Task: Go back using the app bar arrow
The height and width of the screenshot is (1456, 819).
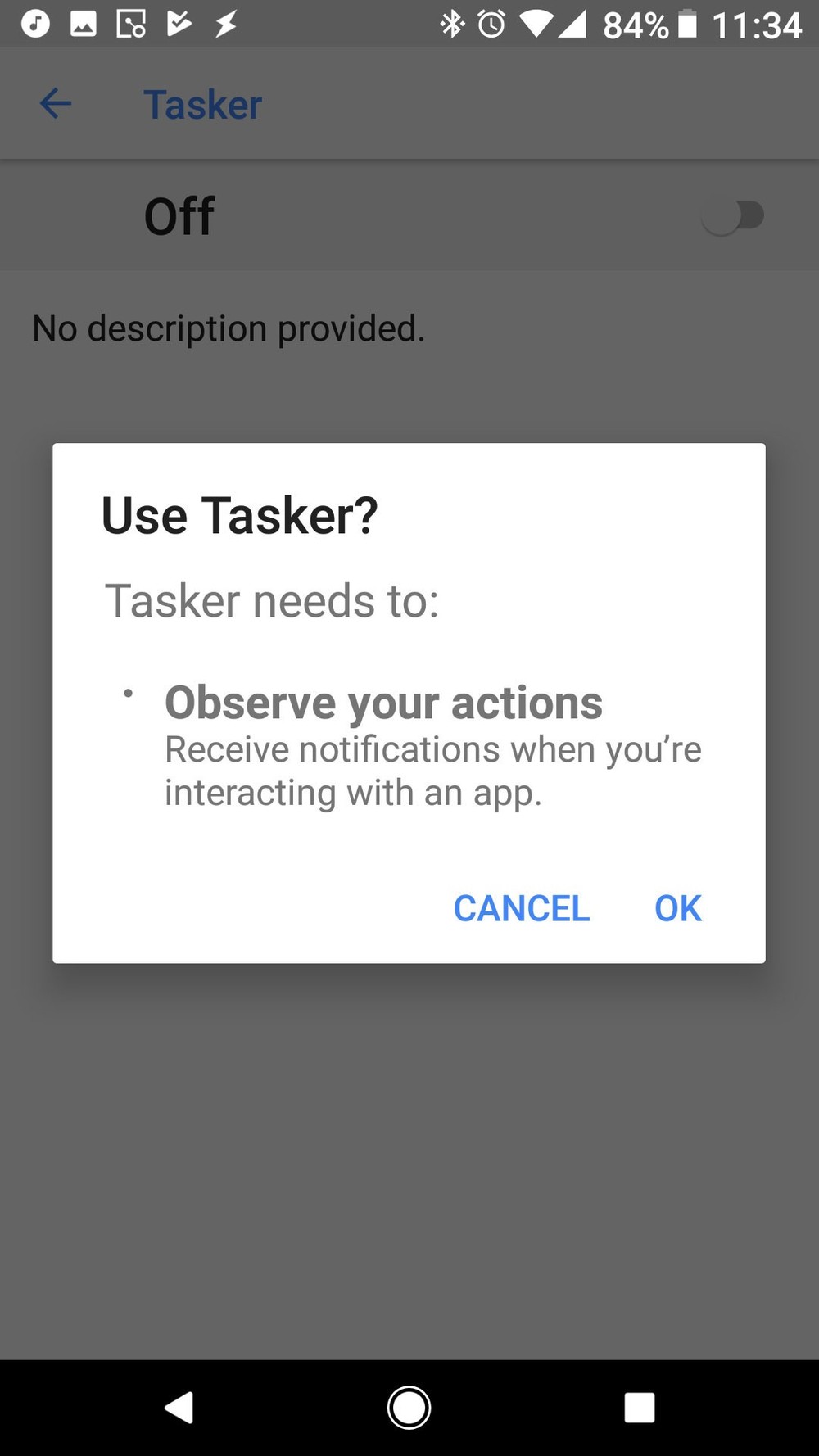Action: (56, 104)
